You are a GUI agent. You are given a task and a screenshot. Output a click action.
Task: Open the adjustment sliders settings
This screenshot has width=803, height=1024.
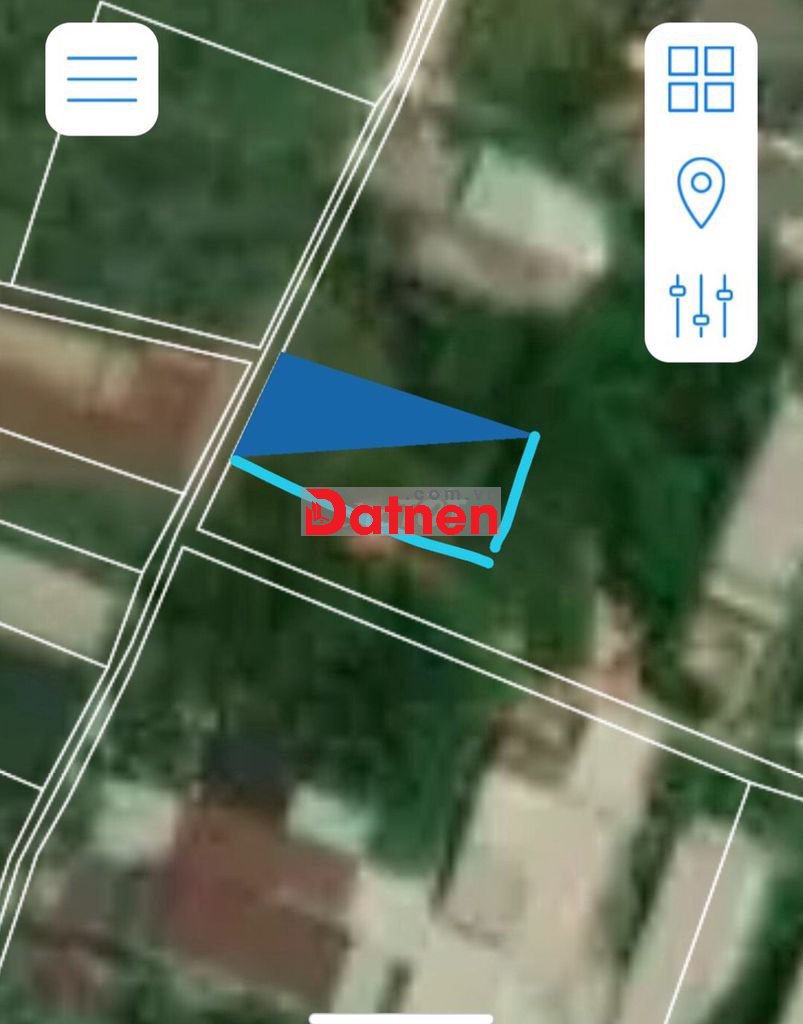[x=700, y=304]
